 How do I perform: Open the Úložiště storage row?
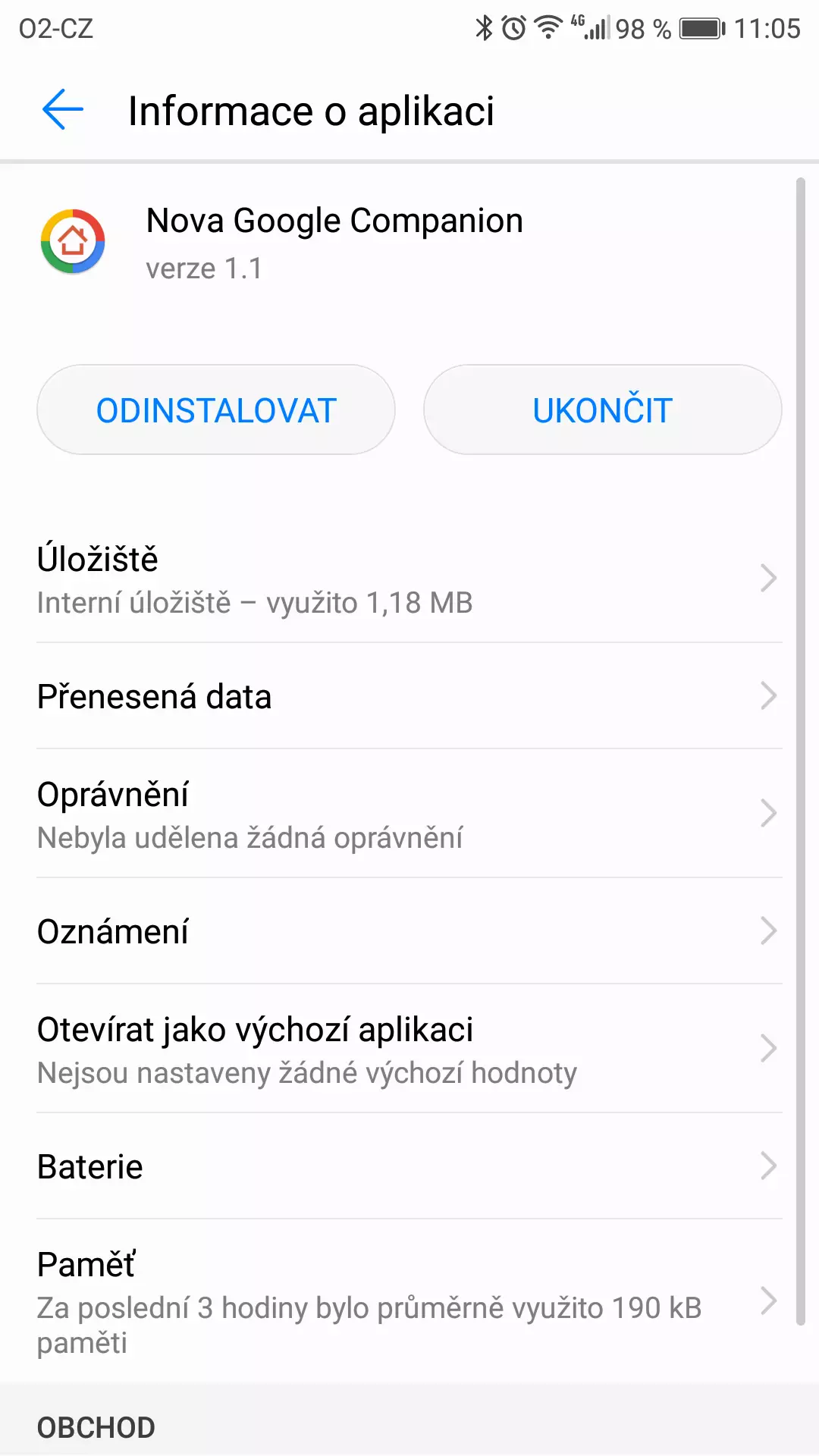[x=409, y=579]
